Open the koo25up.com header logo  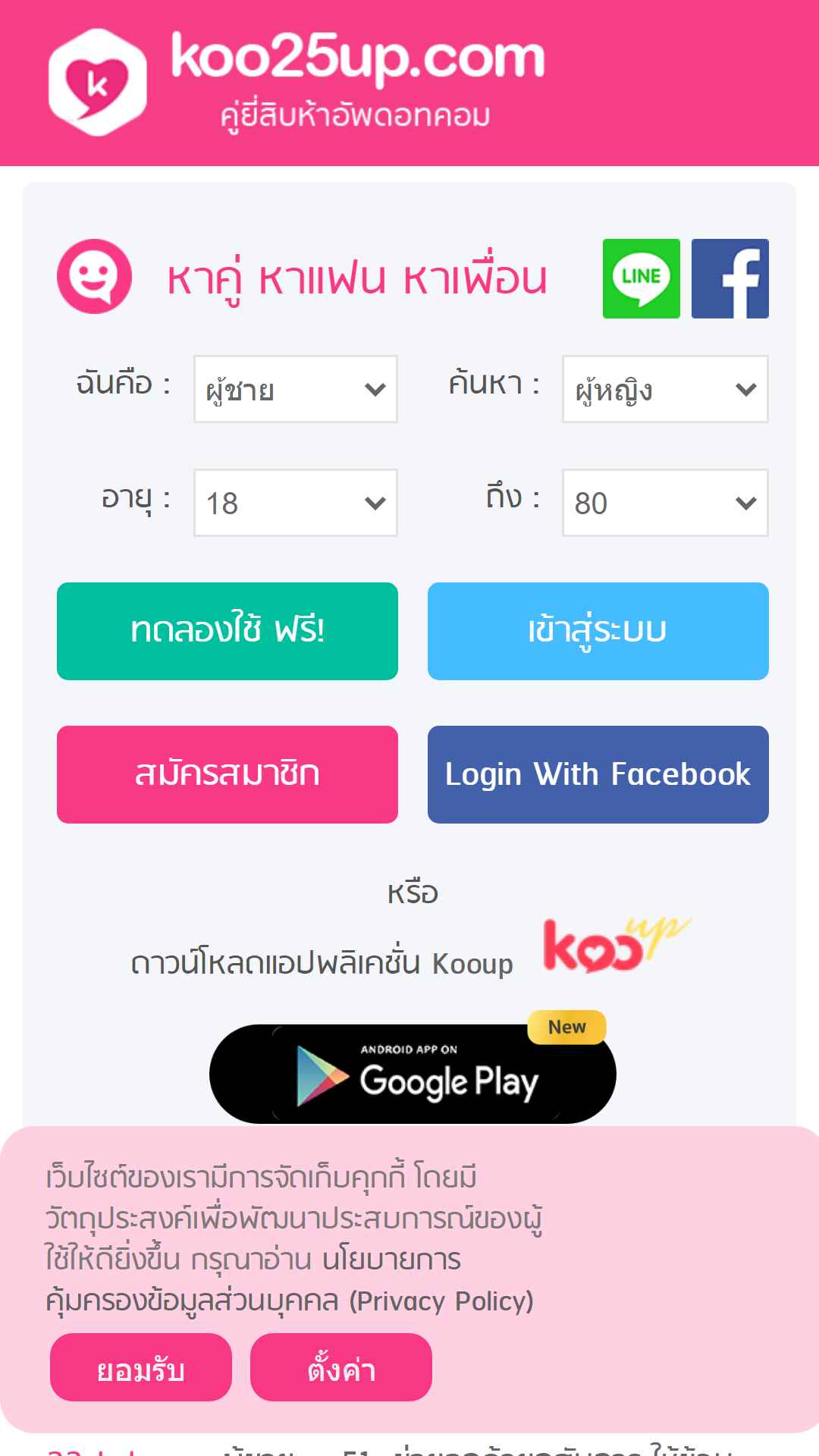297,82
